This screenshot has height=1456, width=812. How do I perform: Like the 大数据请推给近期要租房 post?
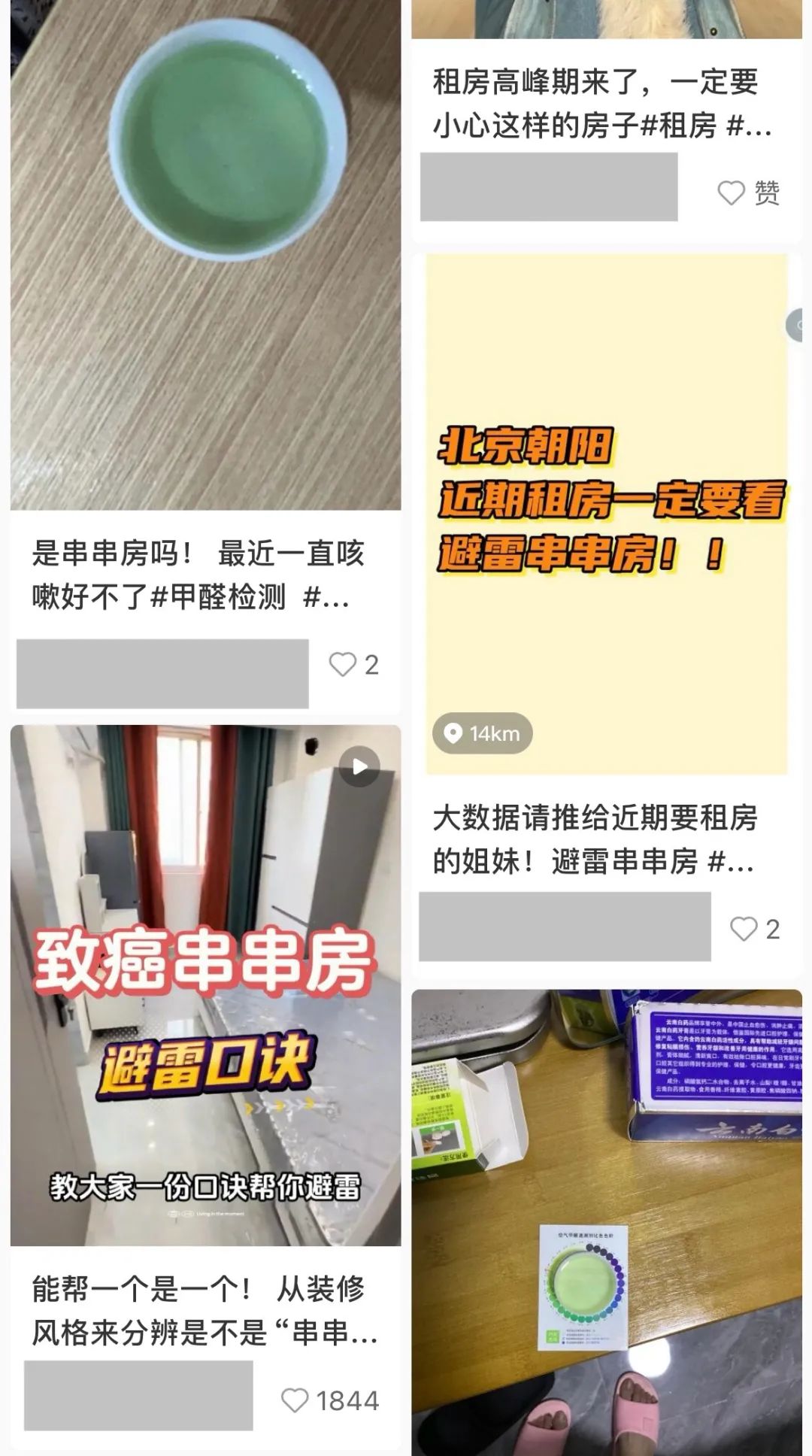tap(744, 930)
